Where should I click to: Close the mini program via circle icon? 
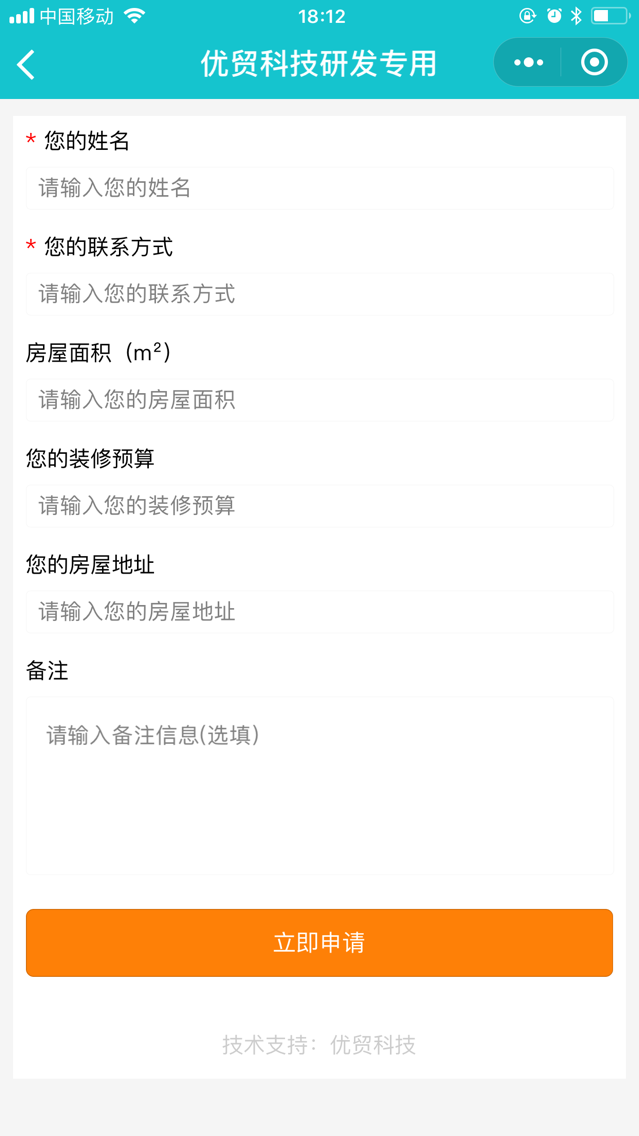click(594, 63)
